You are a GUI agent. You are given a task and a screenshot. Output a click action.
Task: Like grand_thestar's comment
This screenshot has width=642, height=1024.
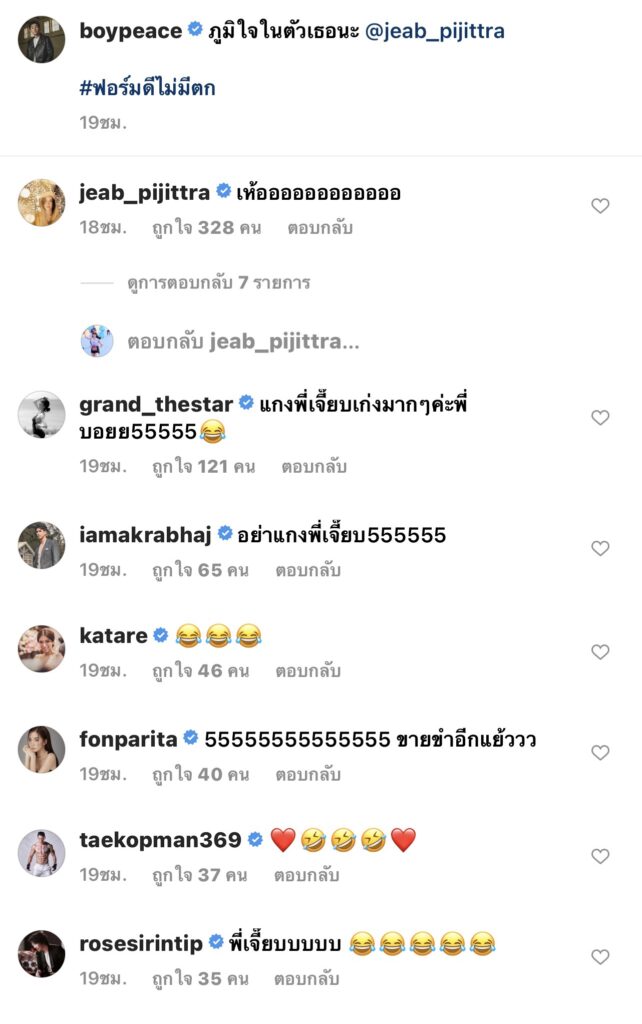[600, 418]
